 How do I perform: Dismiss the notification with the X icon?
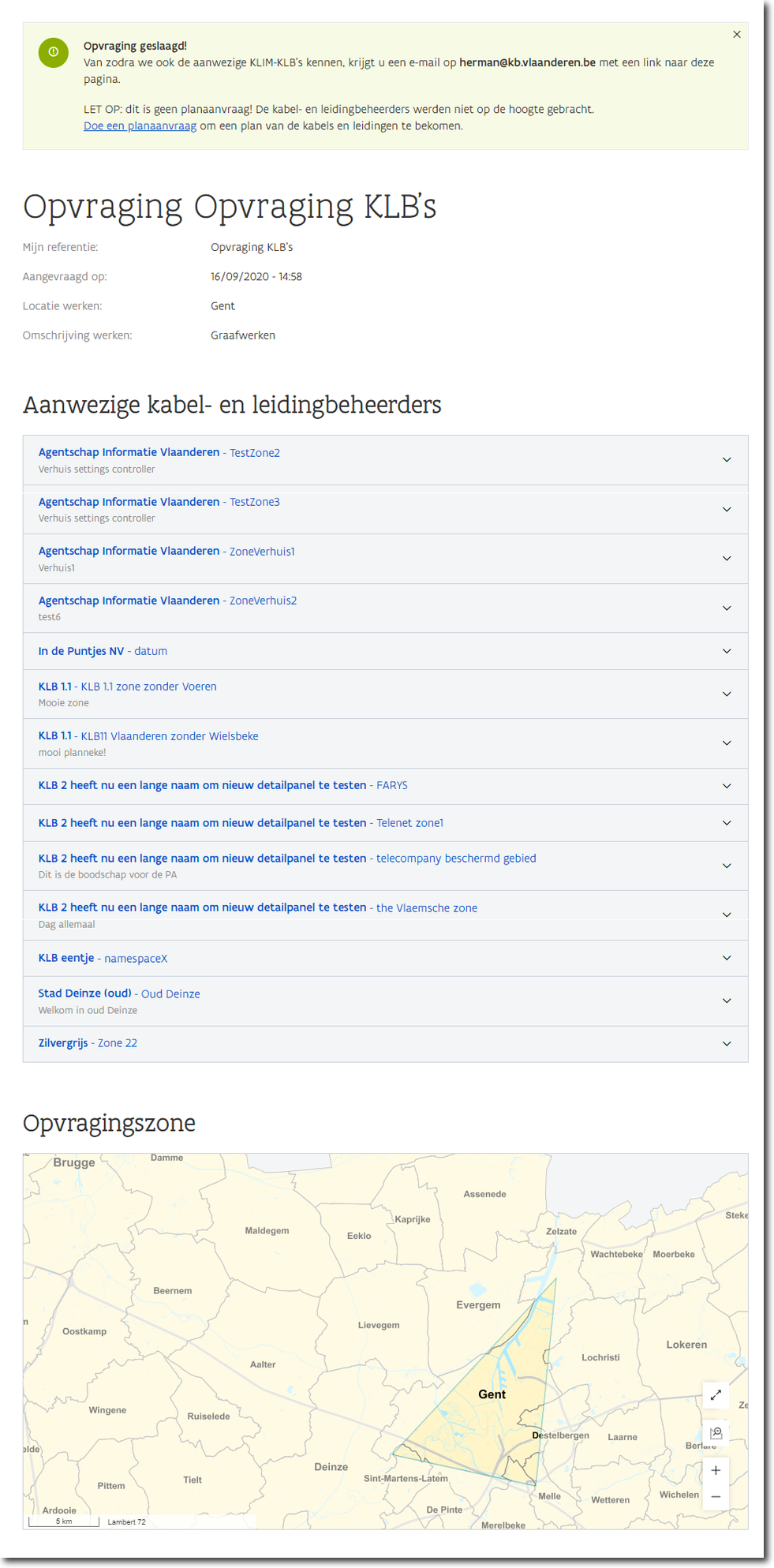pos(737,34)
